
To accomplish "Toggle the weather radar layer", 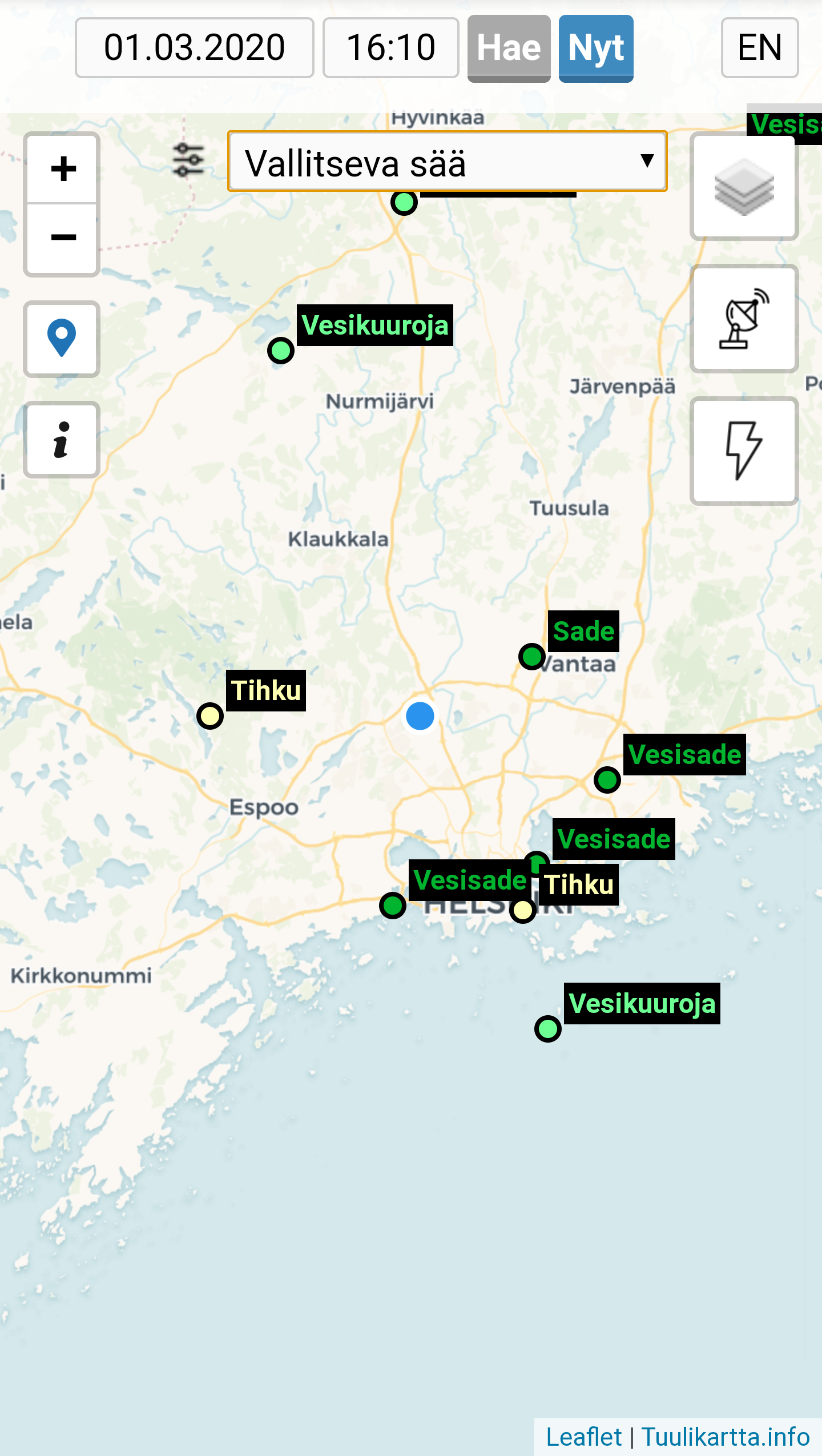I will coord(744,318).
